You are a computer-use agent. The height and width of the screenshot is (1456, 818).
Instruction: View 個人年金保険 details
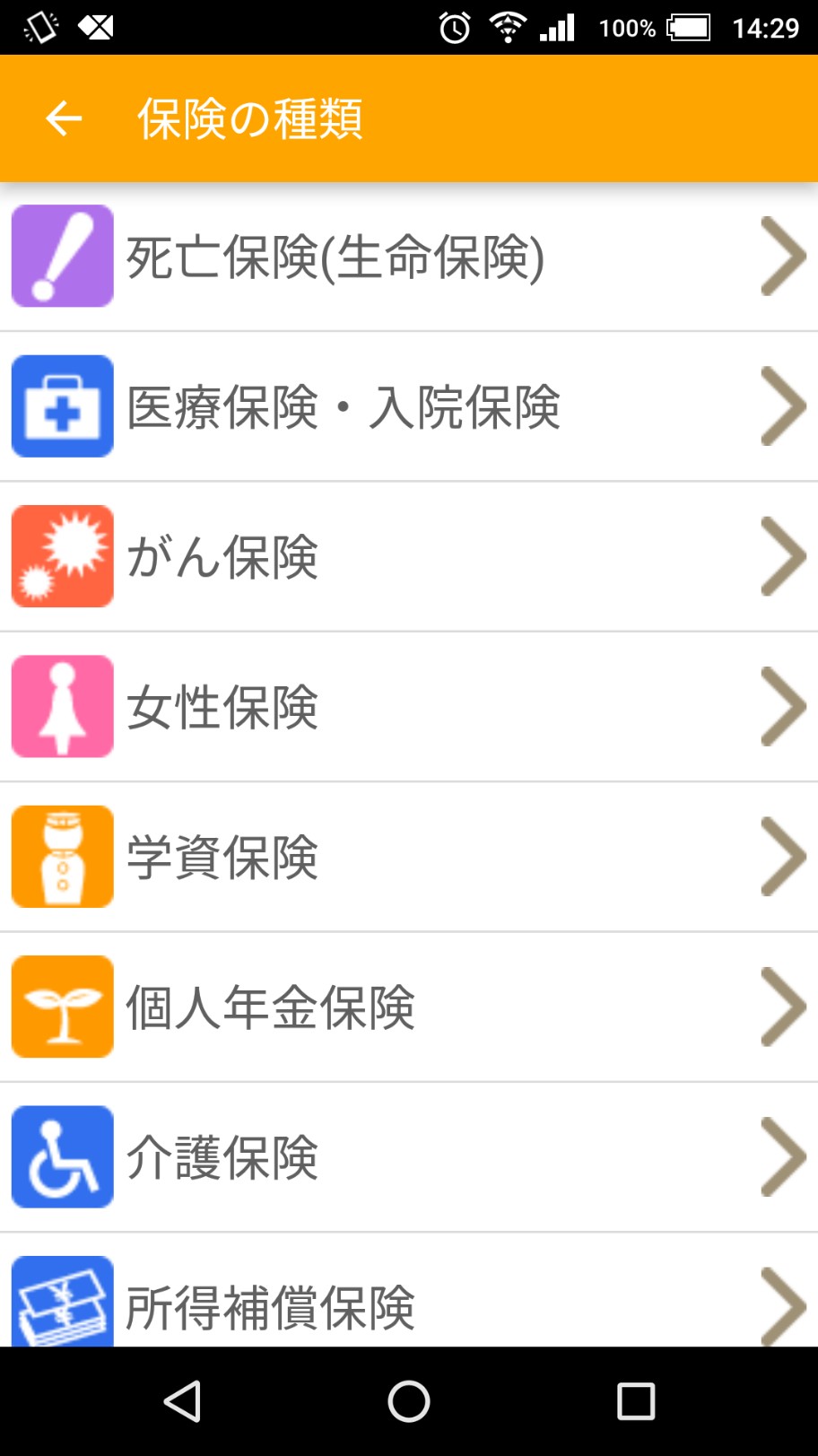pos(408,1007)
